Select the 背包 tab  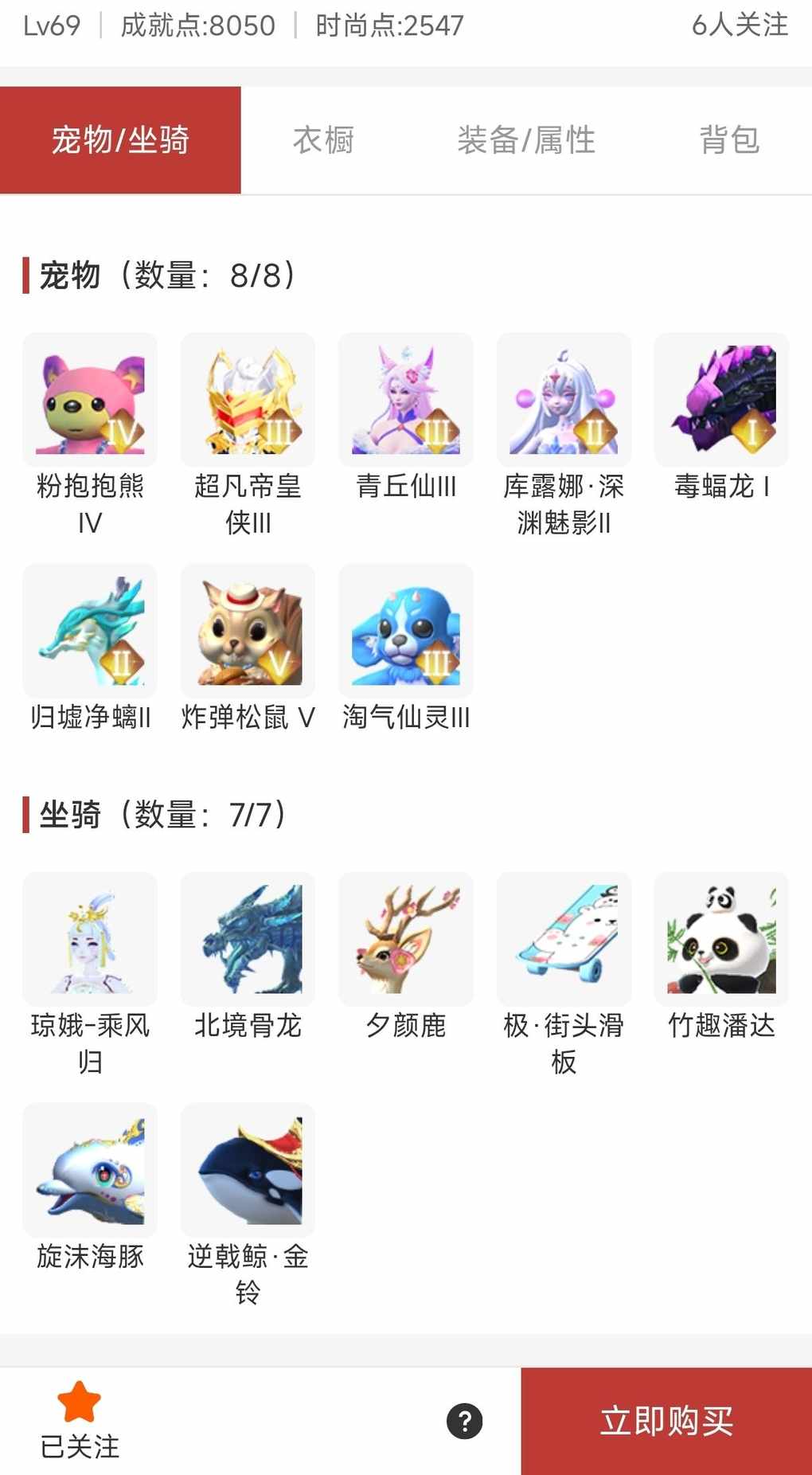click(x=729, y=140)
